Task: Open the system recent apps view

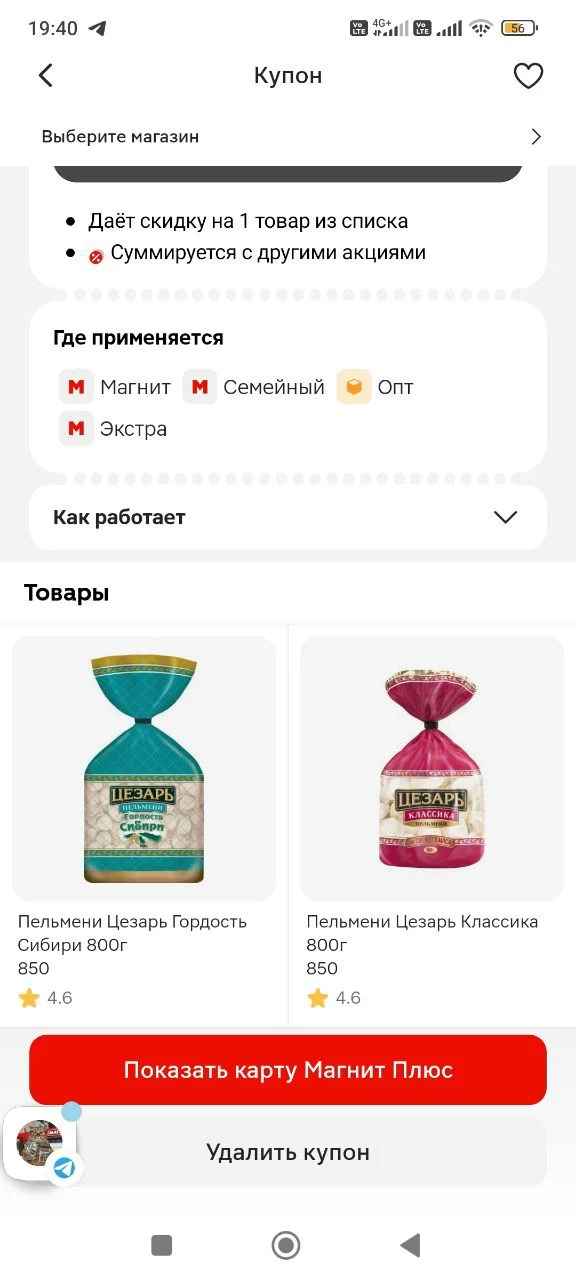Action: (x=161, y=1245)
